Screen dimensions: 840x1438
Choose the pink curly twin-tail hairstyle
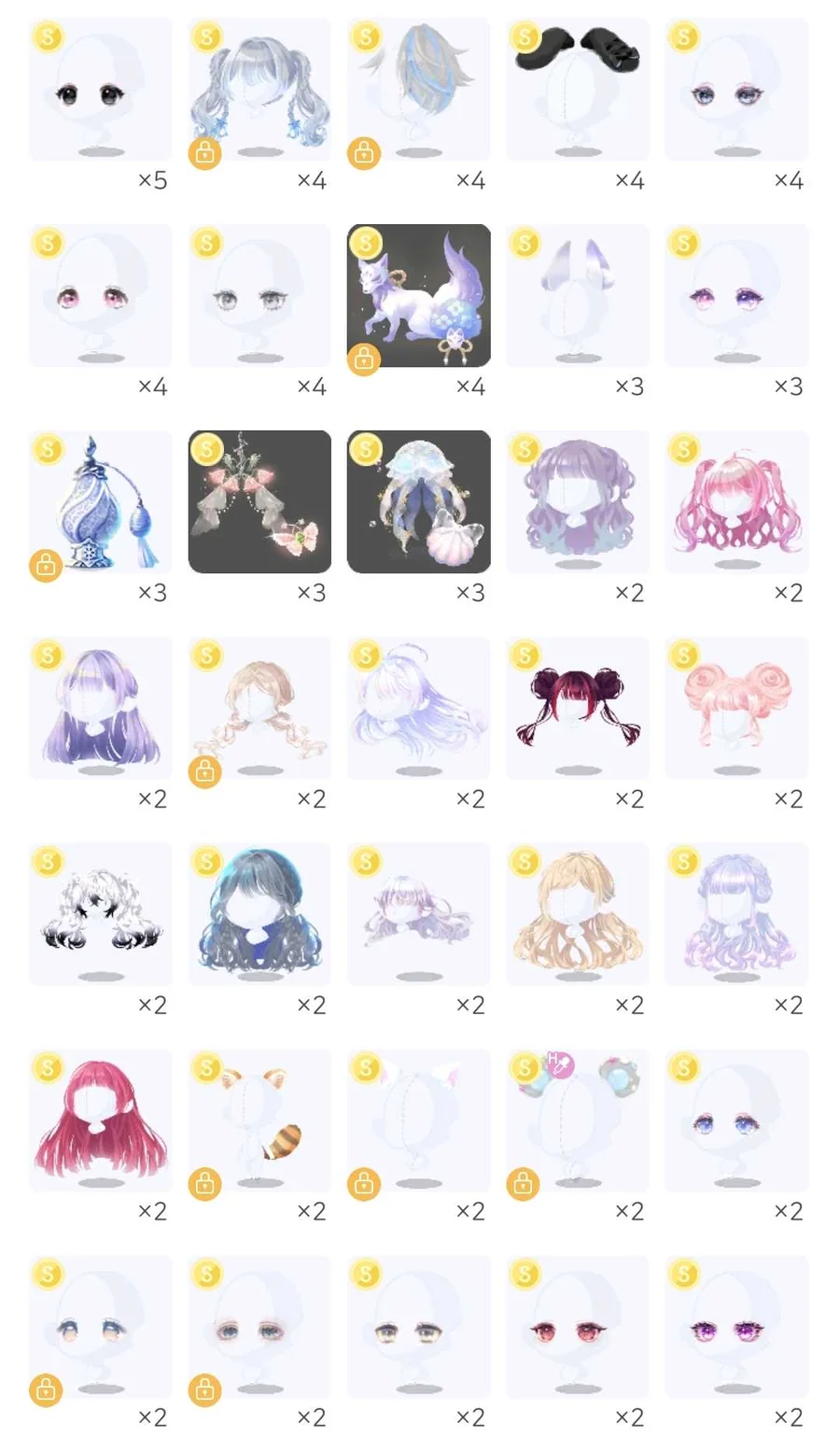coord(736,501)
